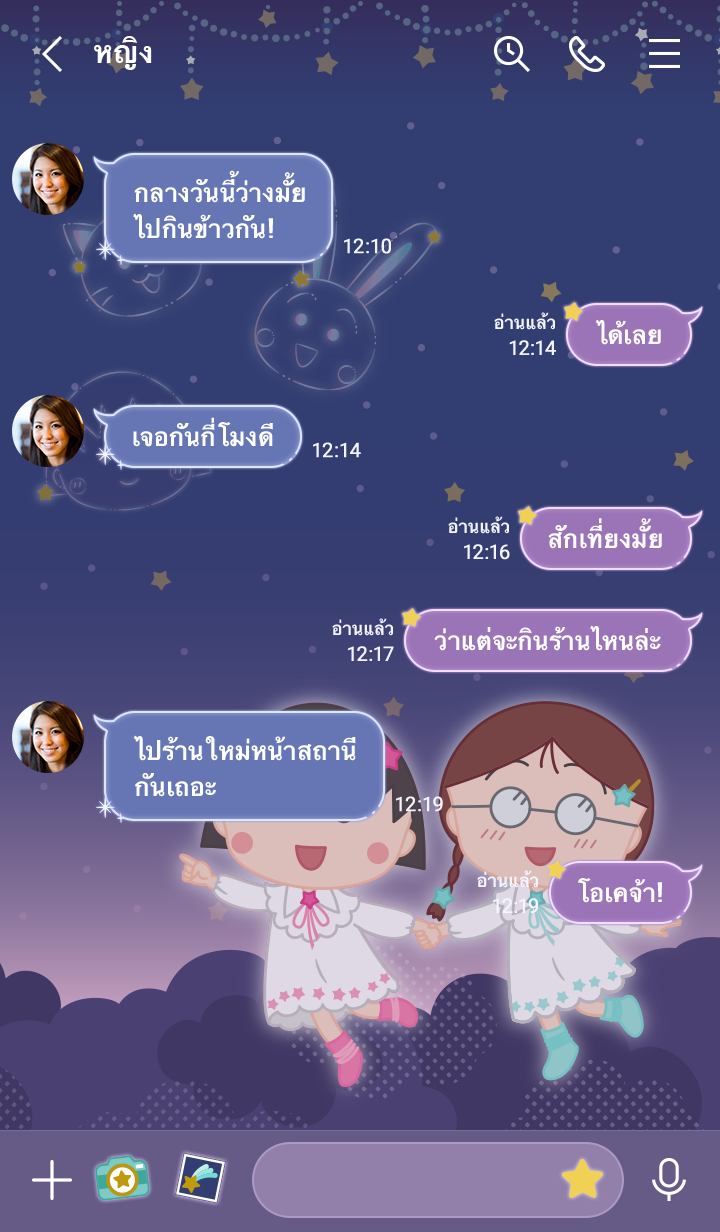Open the chat menu
Viewport: 720px width, 1232px height.
[664, 54]
